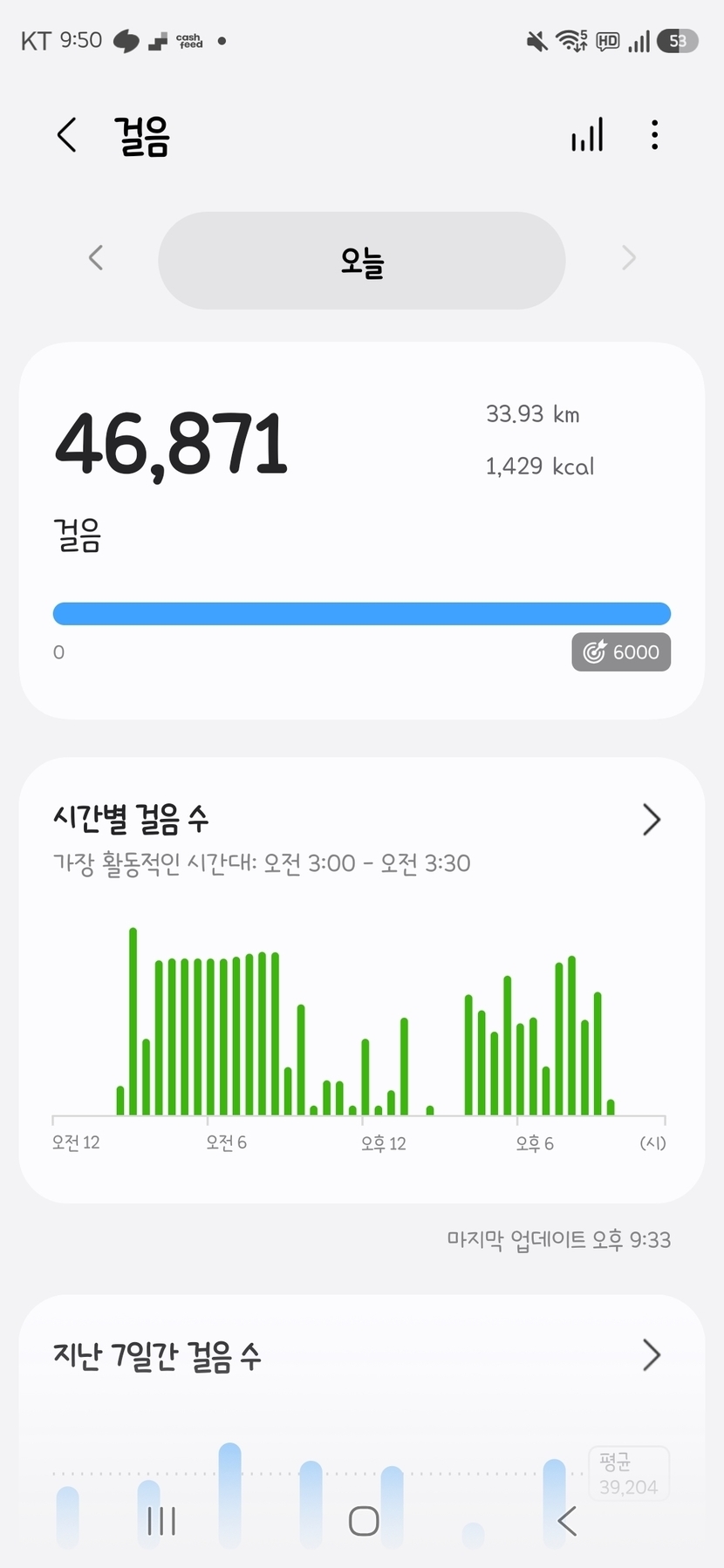Go to the home screen
Viewport: 724px width, 1568px height.
point(364,1521)
